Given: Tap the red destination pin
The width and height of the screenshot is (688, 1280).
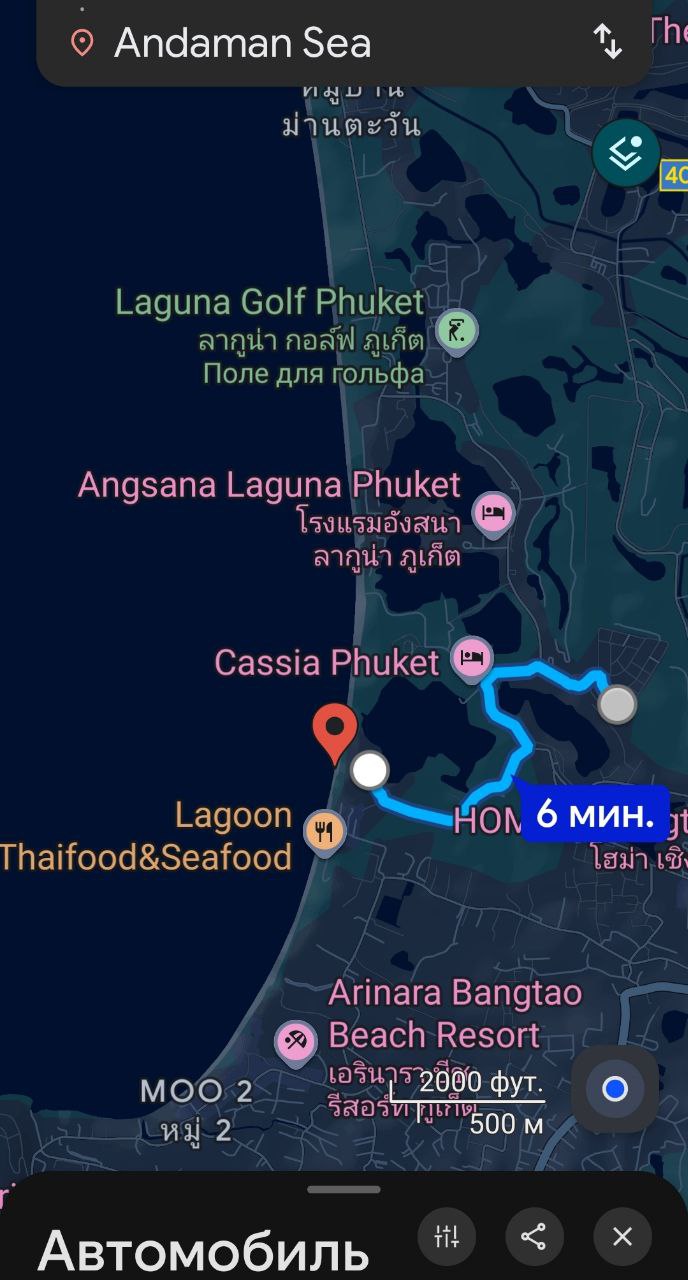Looking at the screenshot, I should [x=335, y=731].
